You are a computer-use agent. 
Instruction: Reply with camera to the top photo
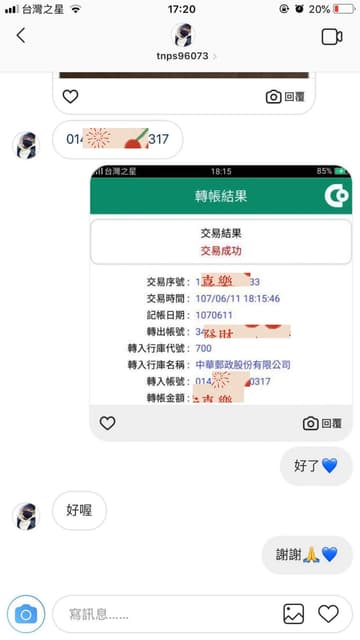click(285, 97)
